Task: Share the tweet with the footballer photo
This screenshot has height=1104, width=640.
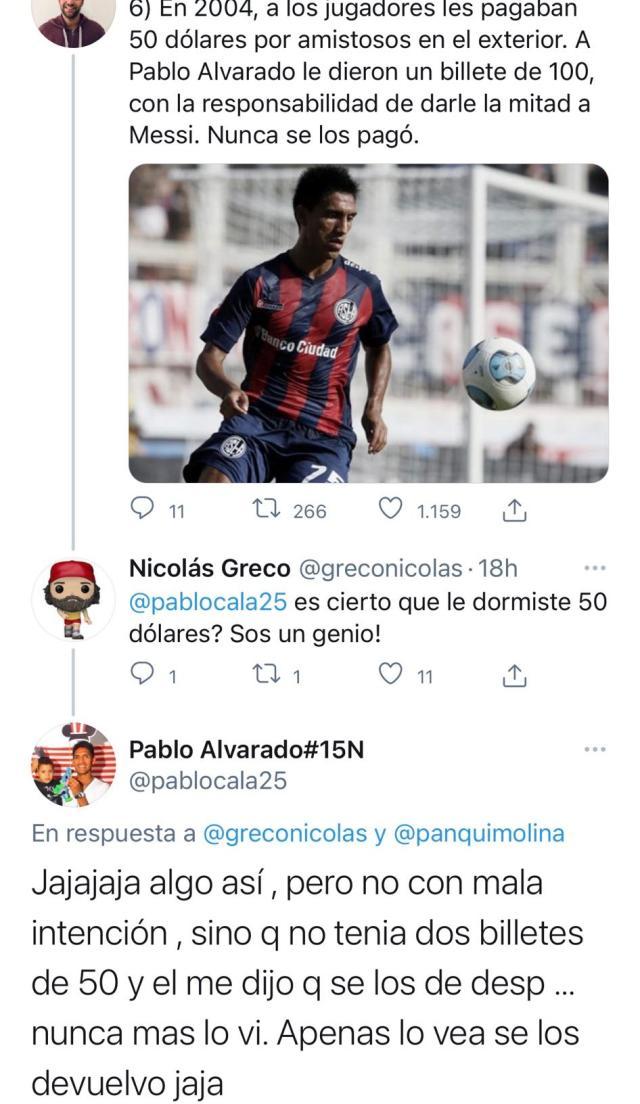Action: 512,511
